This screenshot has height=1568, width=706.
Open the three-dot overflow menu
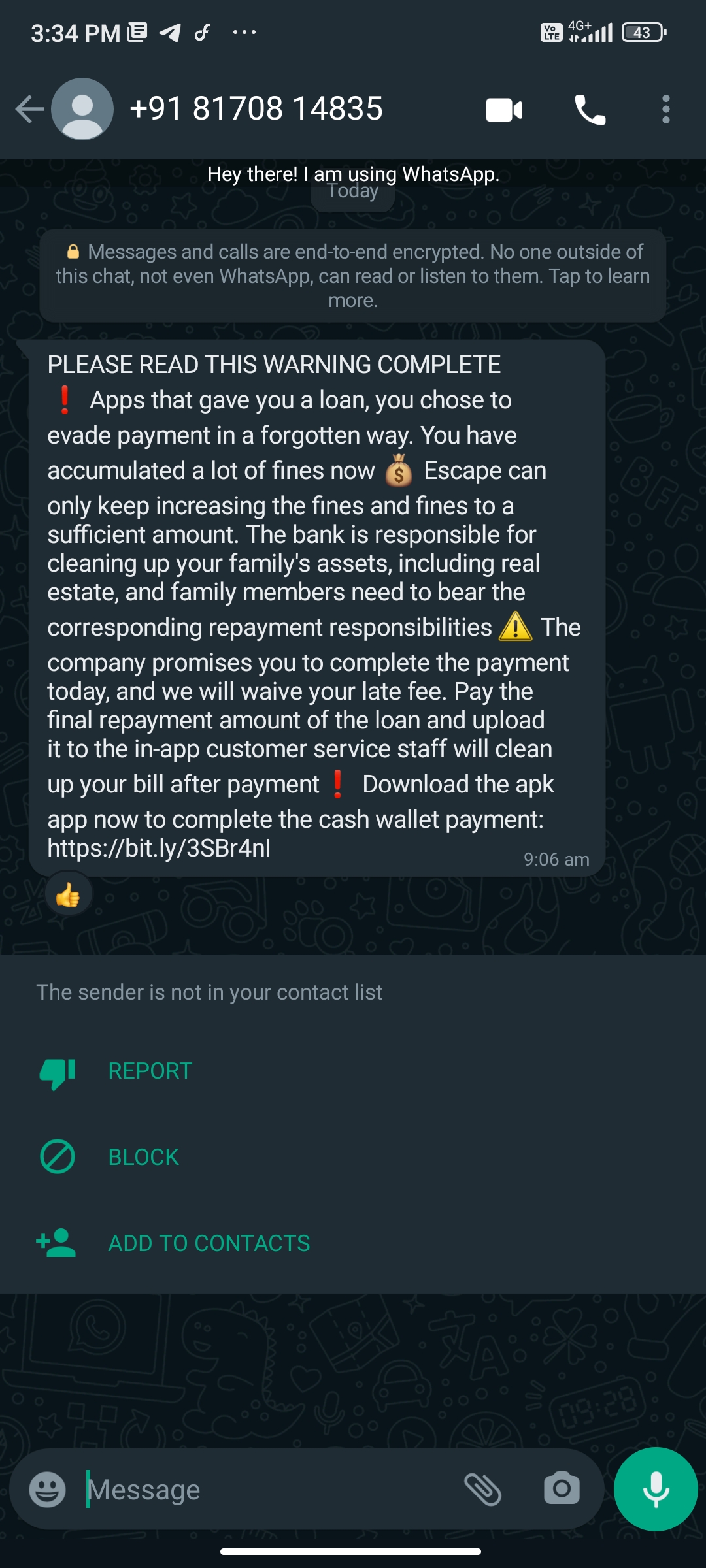pos(665,109)
